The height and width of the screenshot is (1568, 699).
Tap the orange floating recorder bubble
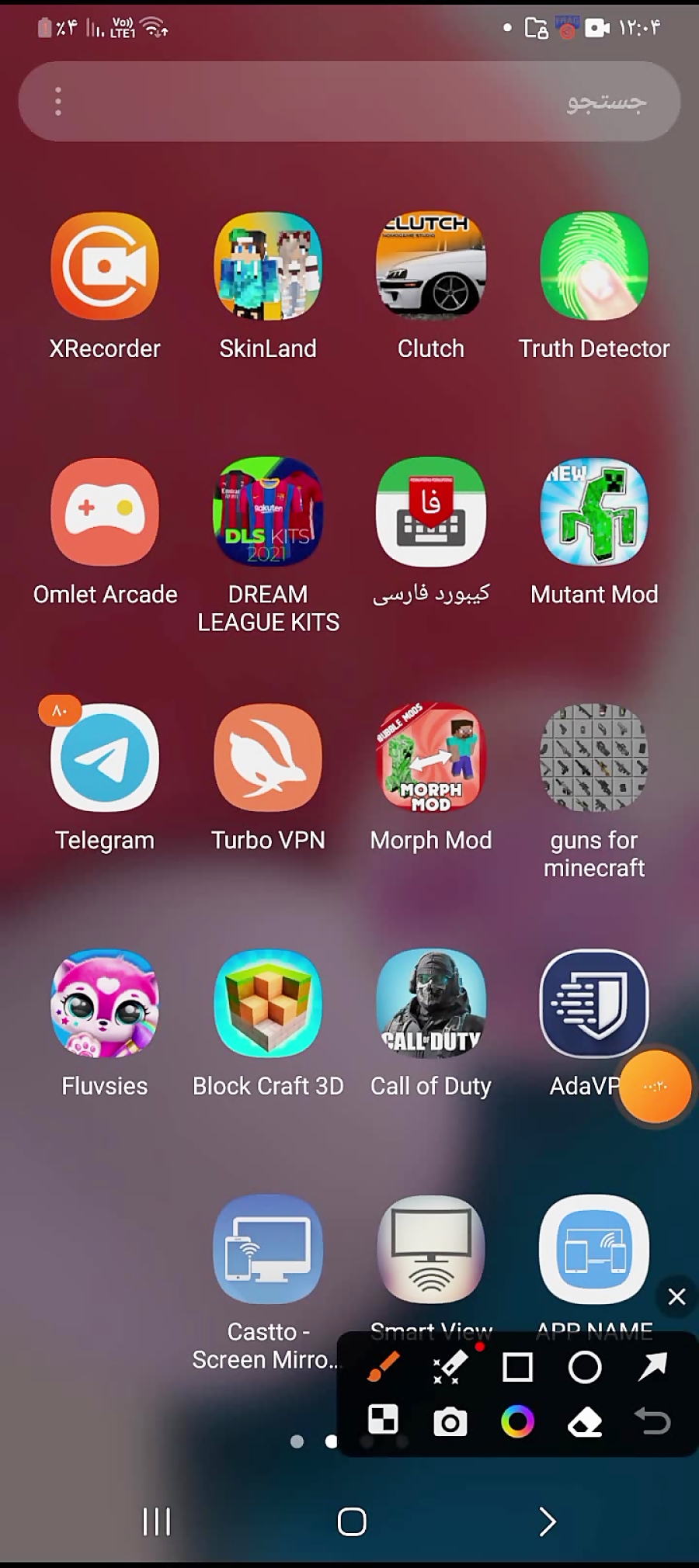(656, 1087)
